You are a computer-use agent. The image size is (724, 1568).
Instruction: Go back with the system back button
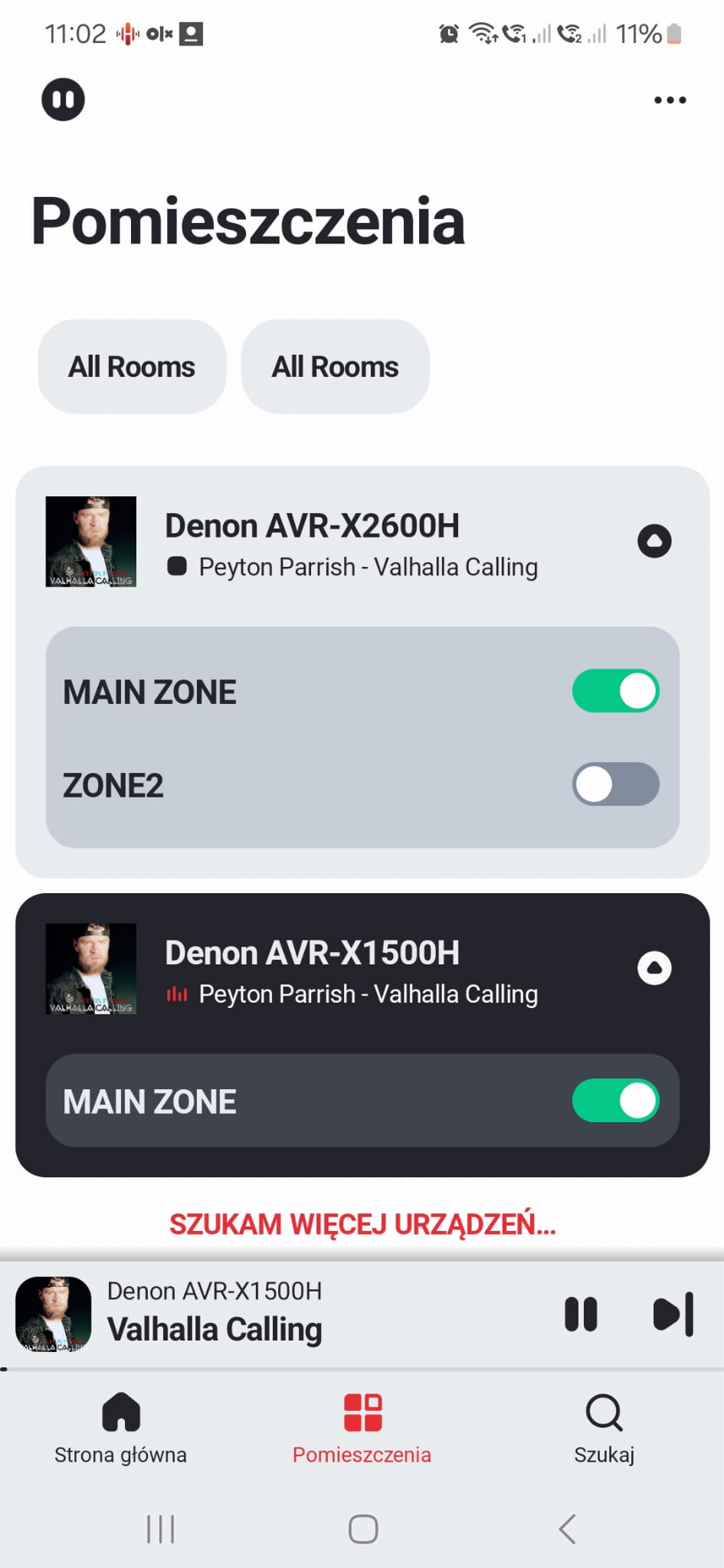pos(567,1529)
